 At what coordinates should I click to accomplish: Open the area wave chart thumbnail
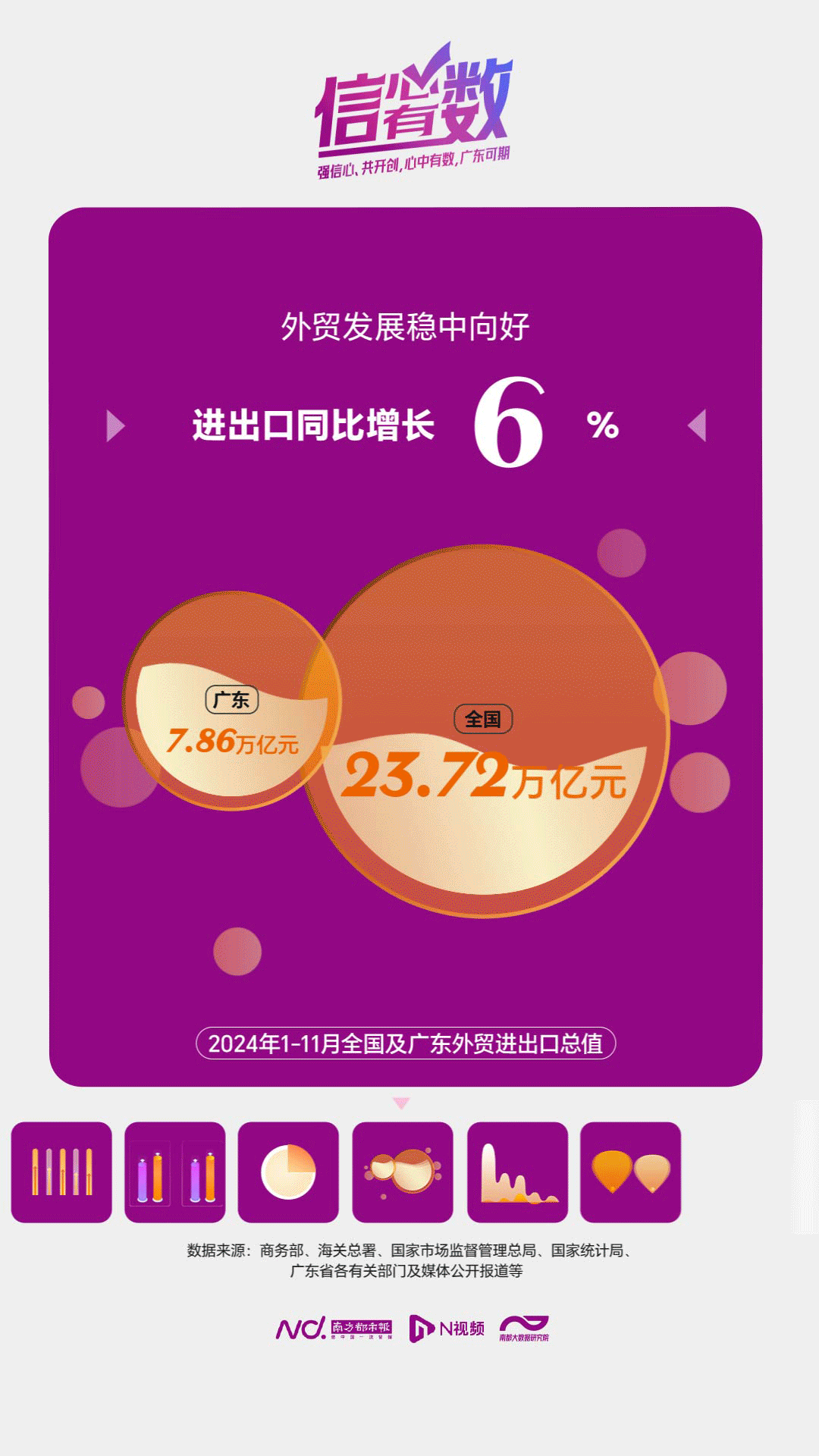click(517, 1172)
